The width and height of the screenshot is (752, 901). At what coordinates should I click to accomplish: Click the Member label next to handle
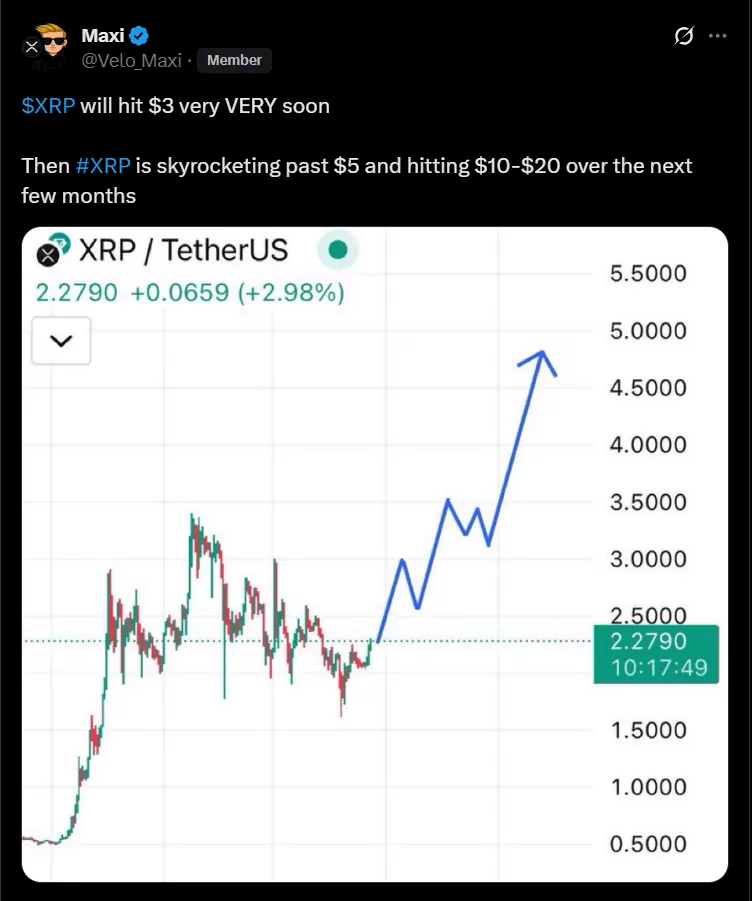pyautogui.click(x=235, y=60)
